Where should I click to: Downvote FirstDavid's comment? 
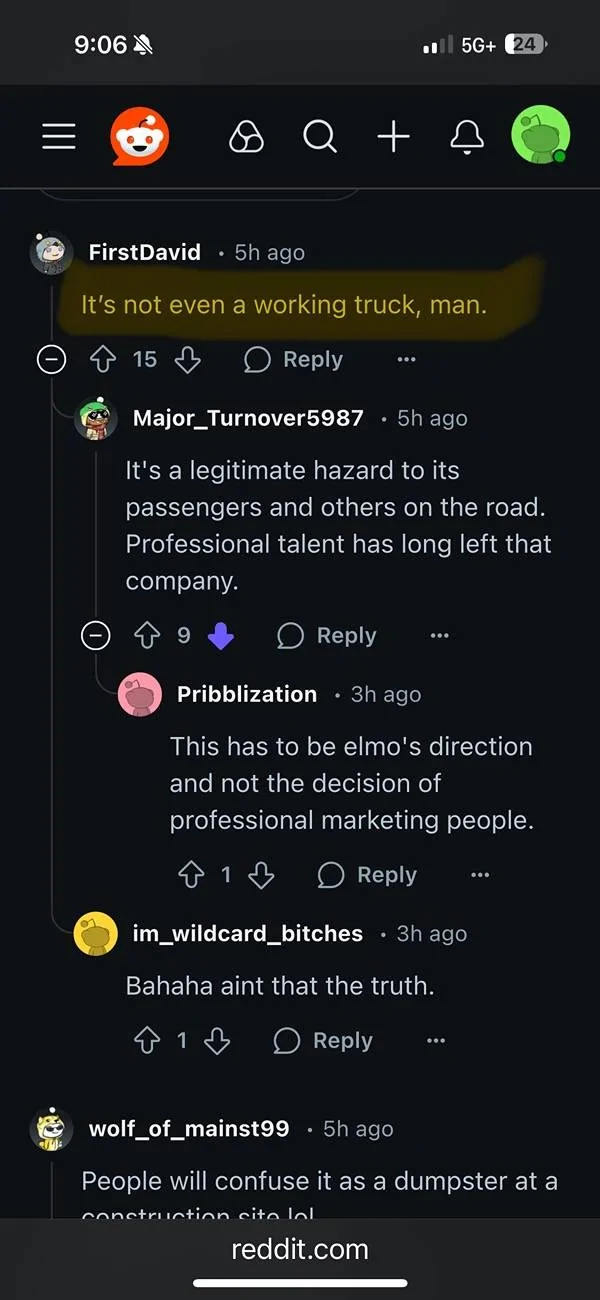[188, 360]
